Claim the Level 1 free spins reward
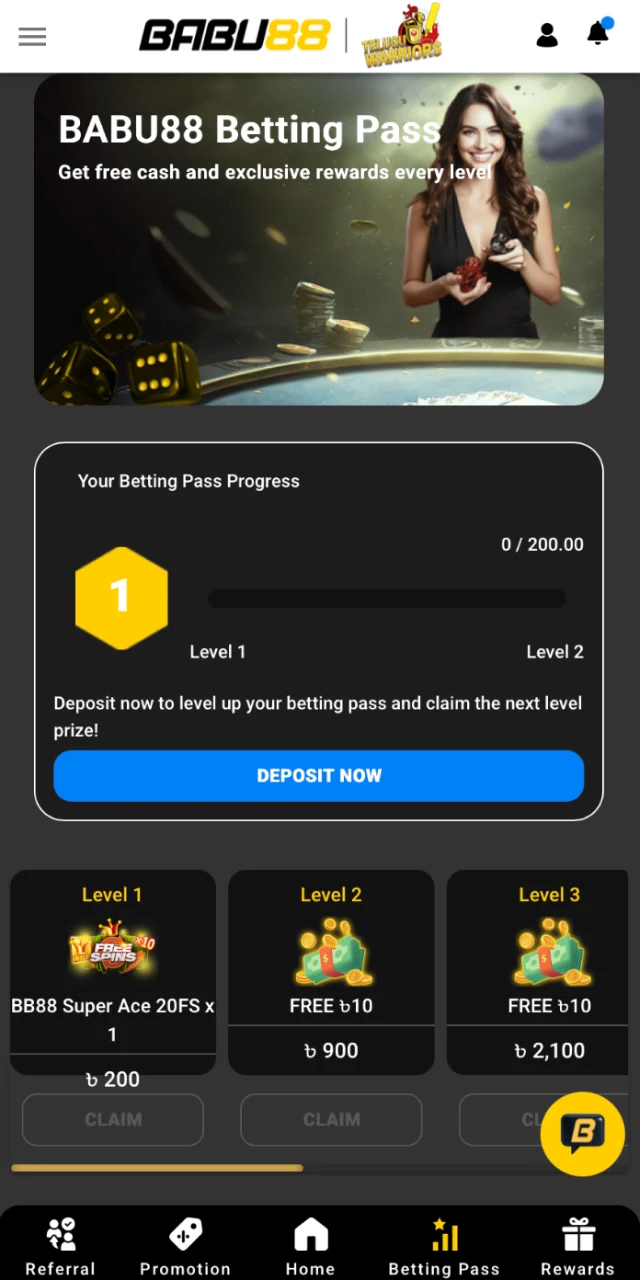640x1280 pixels. click(x=113, y=1119)
